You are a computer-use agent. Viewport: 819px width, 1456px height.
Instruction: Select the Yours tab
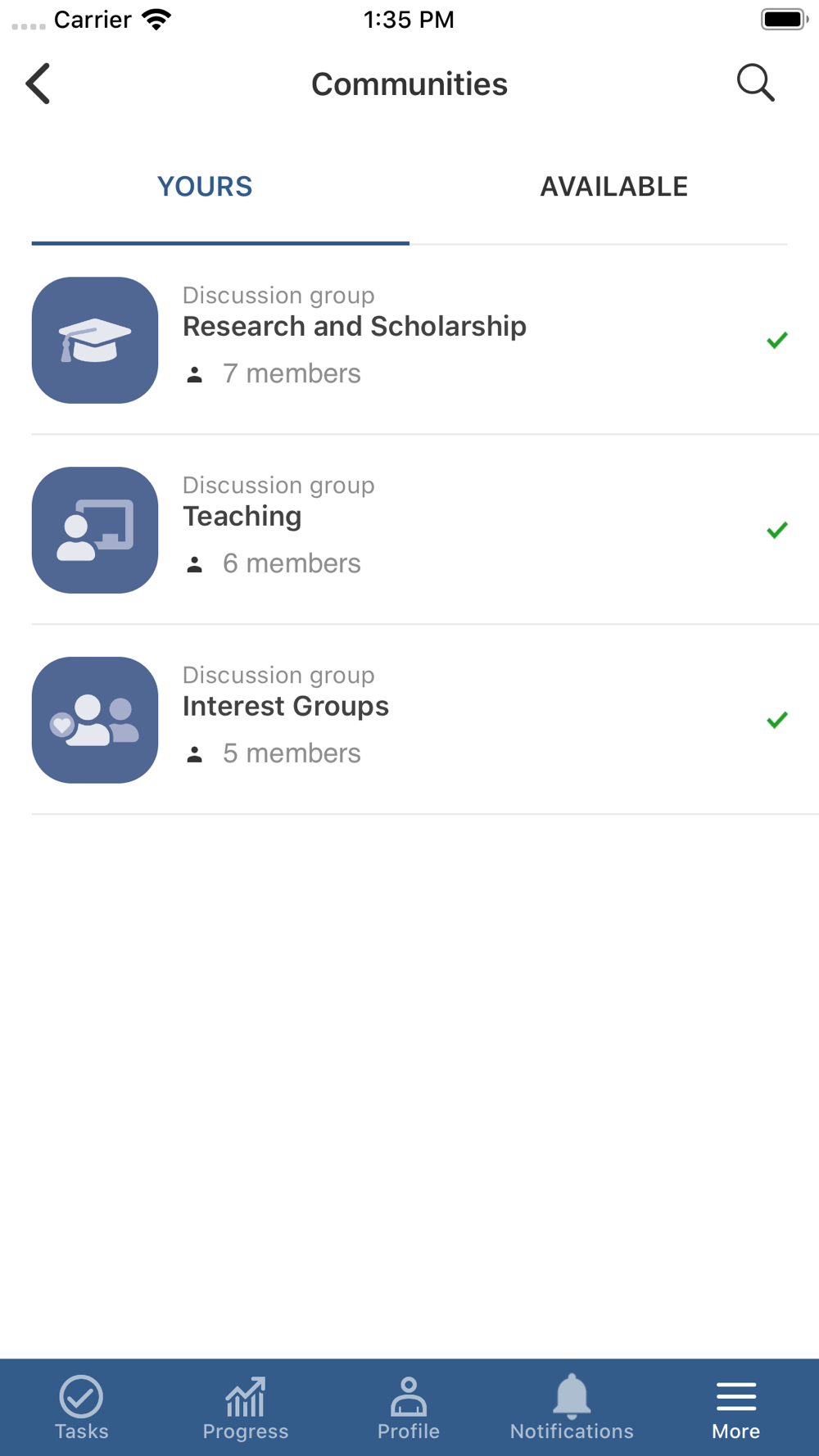pos(205,187)
